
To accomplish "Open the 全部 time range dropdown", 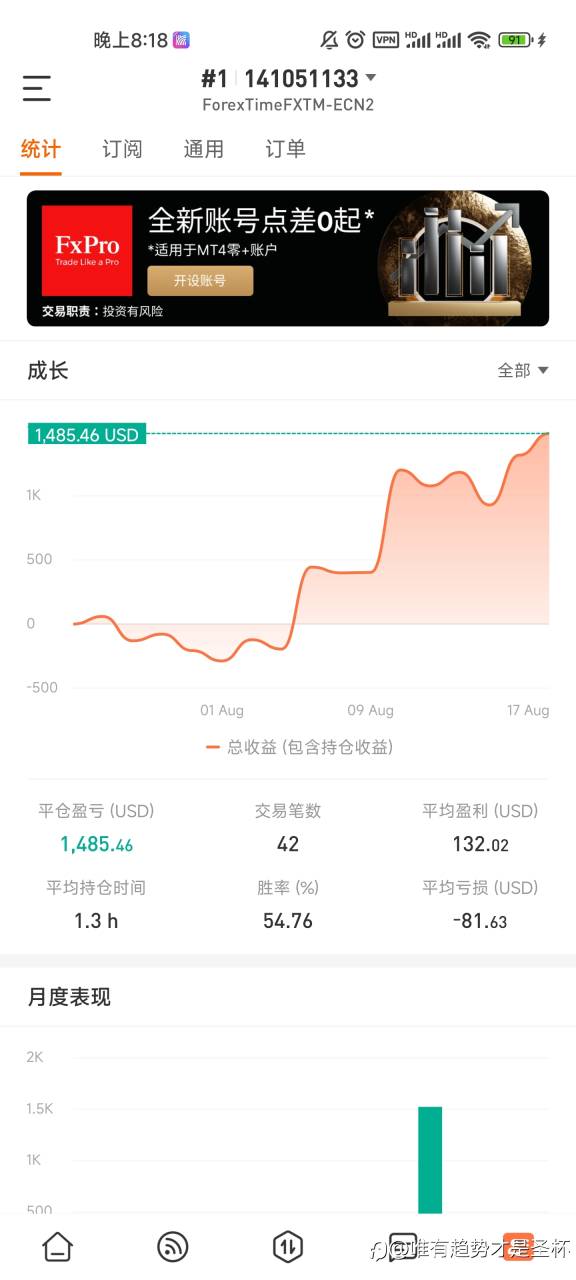I will coord(523,370).
